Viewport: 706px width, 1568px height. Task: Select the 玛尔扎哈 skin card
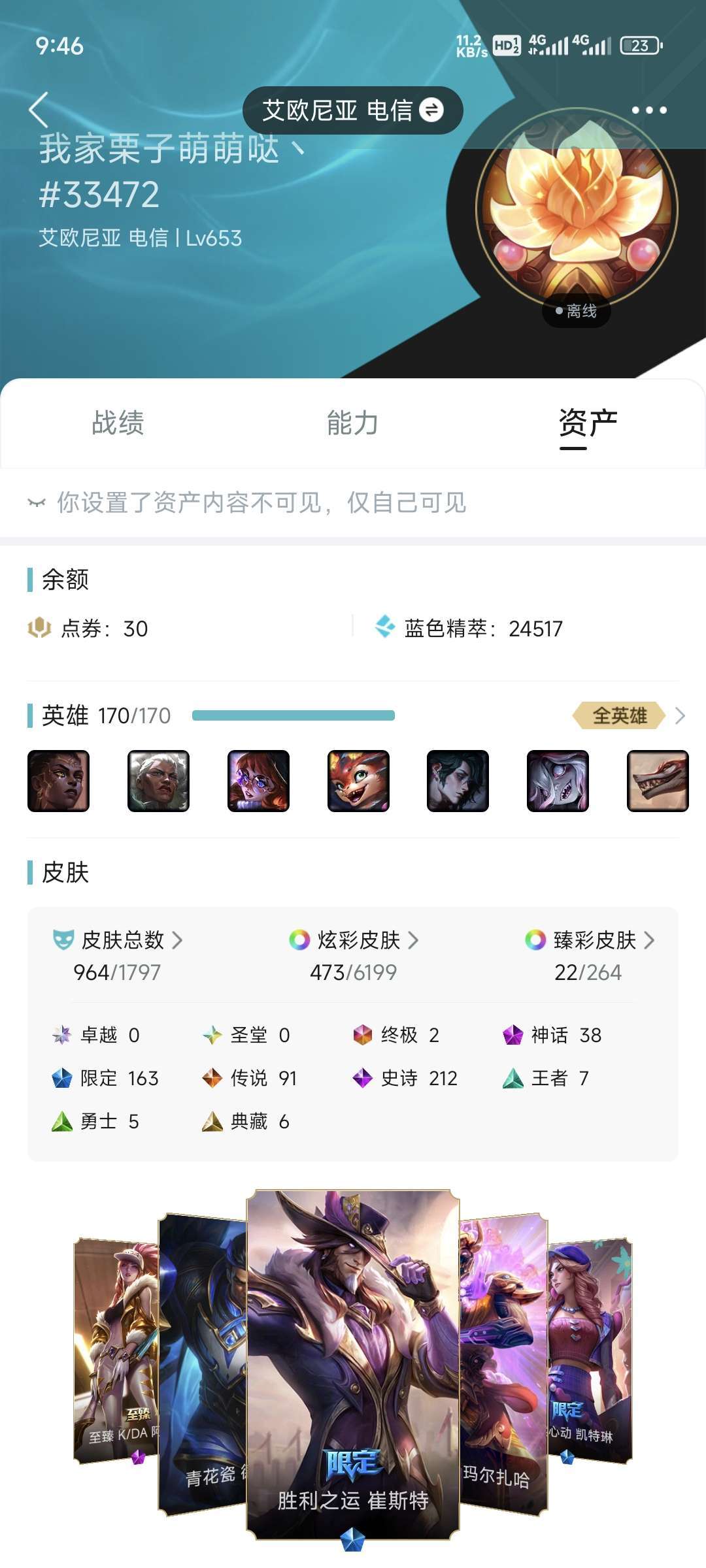[x=503, y=1364]
